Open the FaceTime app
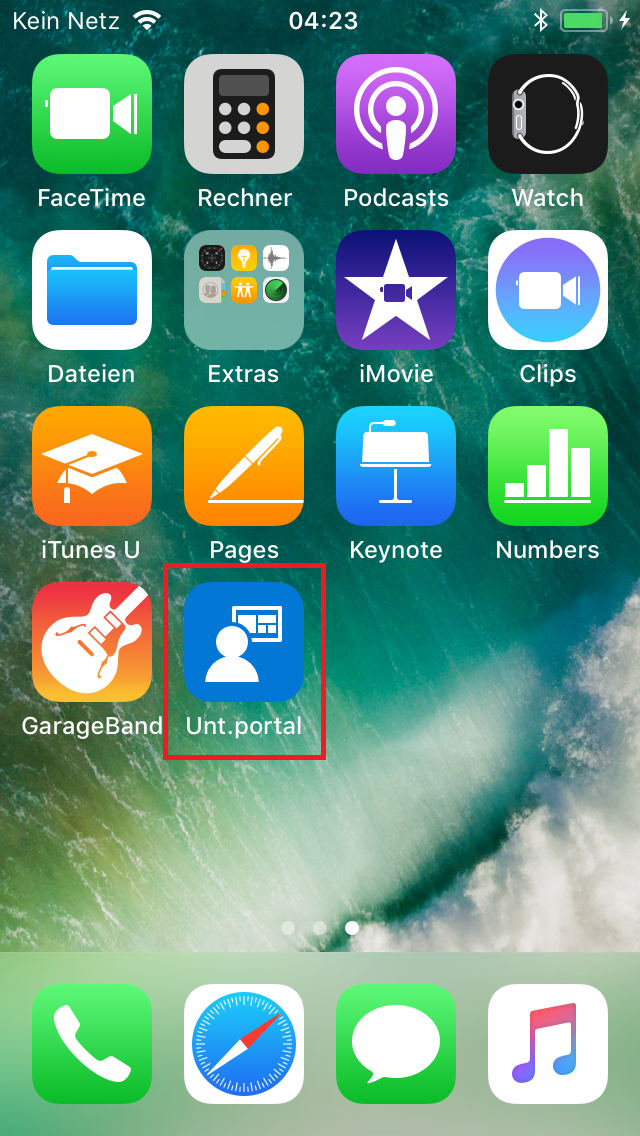The width and height of the screenshot is (640, 1136). [x=92, y=114]
